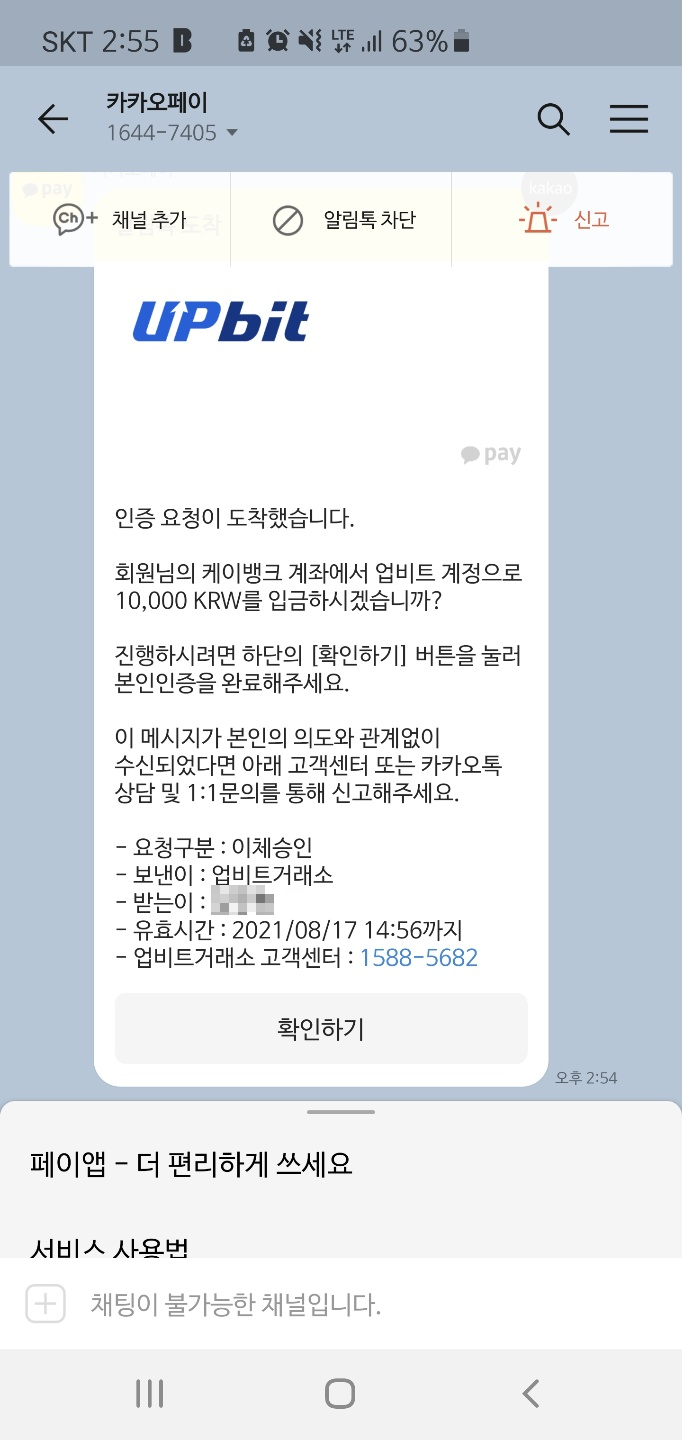Open the chat room hamburger menu
The width and height of the screenshot is (682, 1440).
coord(629,119)
